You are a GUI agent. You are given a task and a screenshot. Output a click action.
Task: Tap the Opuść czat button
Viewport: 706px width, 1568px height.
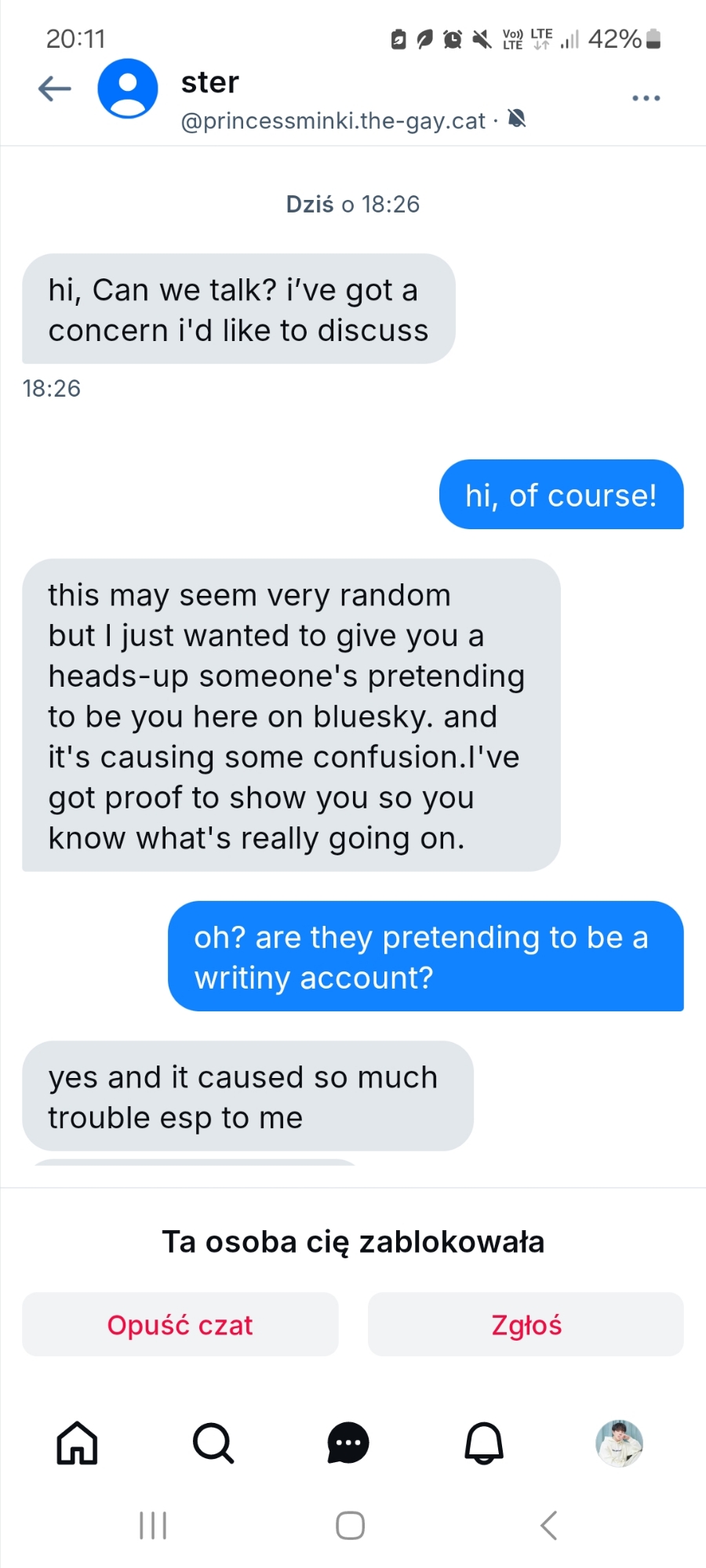tap(180, 1324)
